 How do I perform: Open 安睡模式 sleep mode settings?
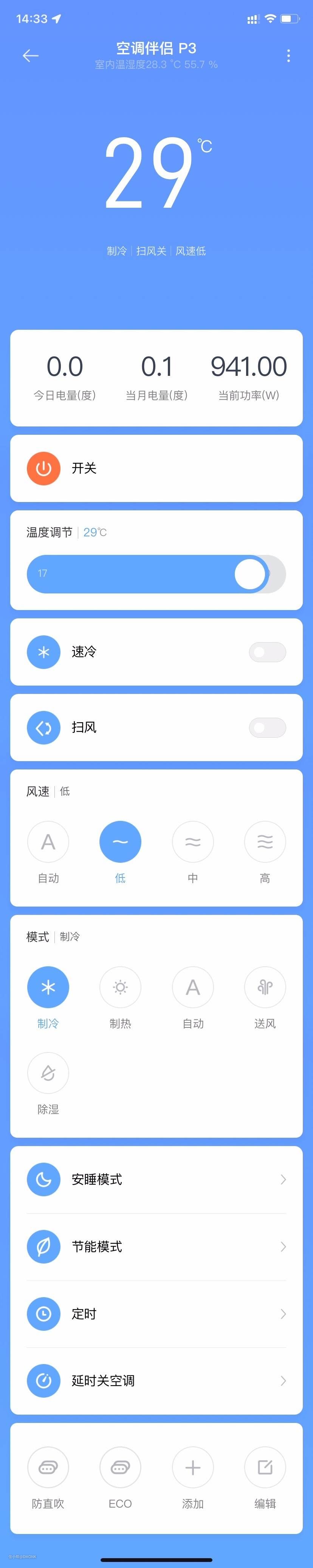156,1180
